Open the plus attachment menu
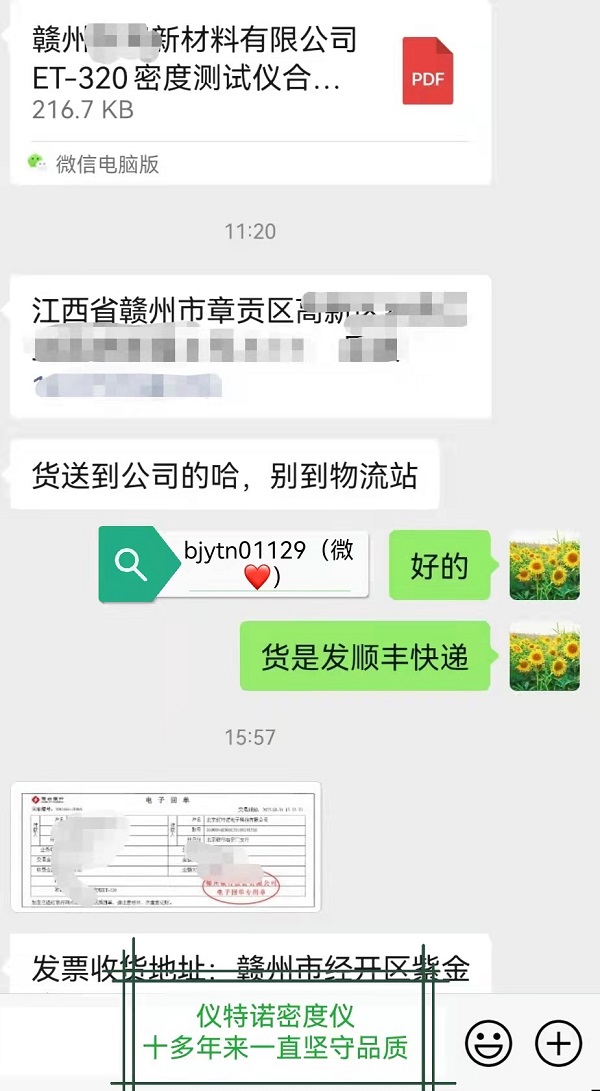 [x=558, y=1044]
